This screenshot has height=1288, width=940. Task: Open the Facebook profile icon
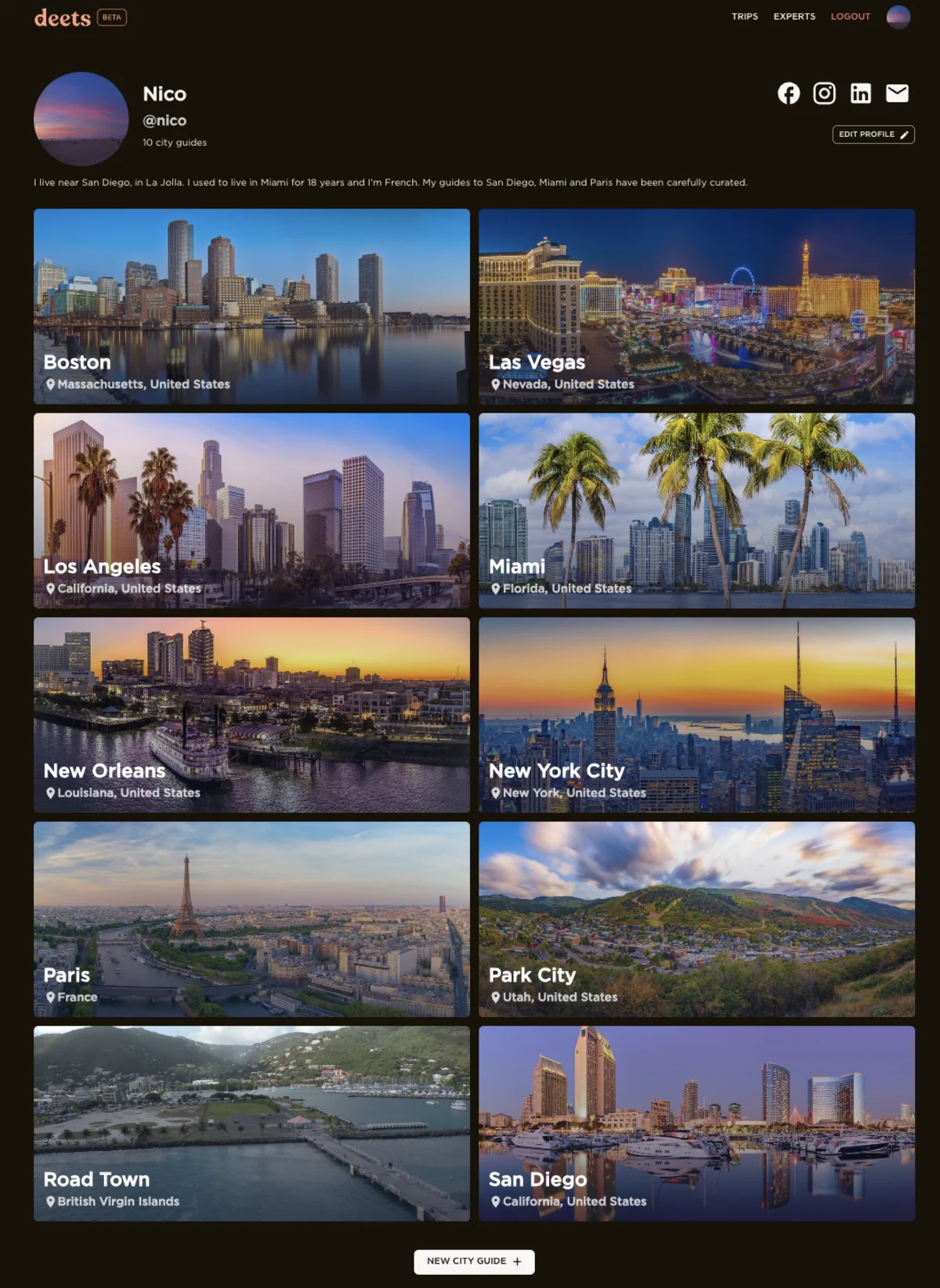[x=788, y=93]
